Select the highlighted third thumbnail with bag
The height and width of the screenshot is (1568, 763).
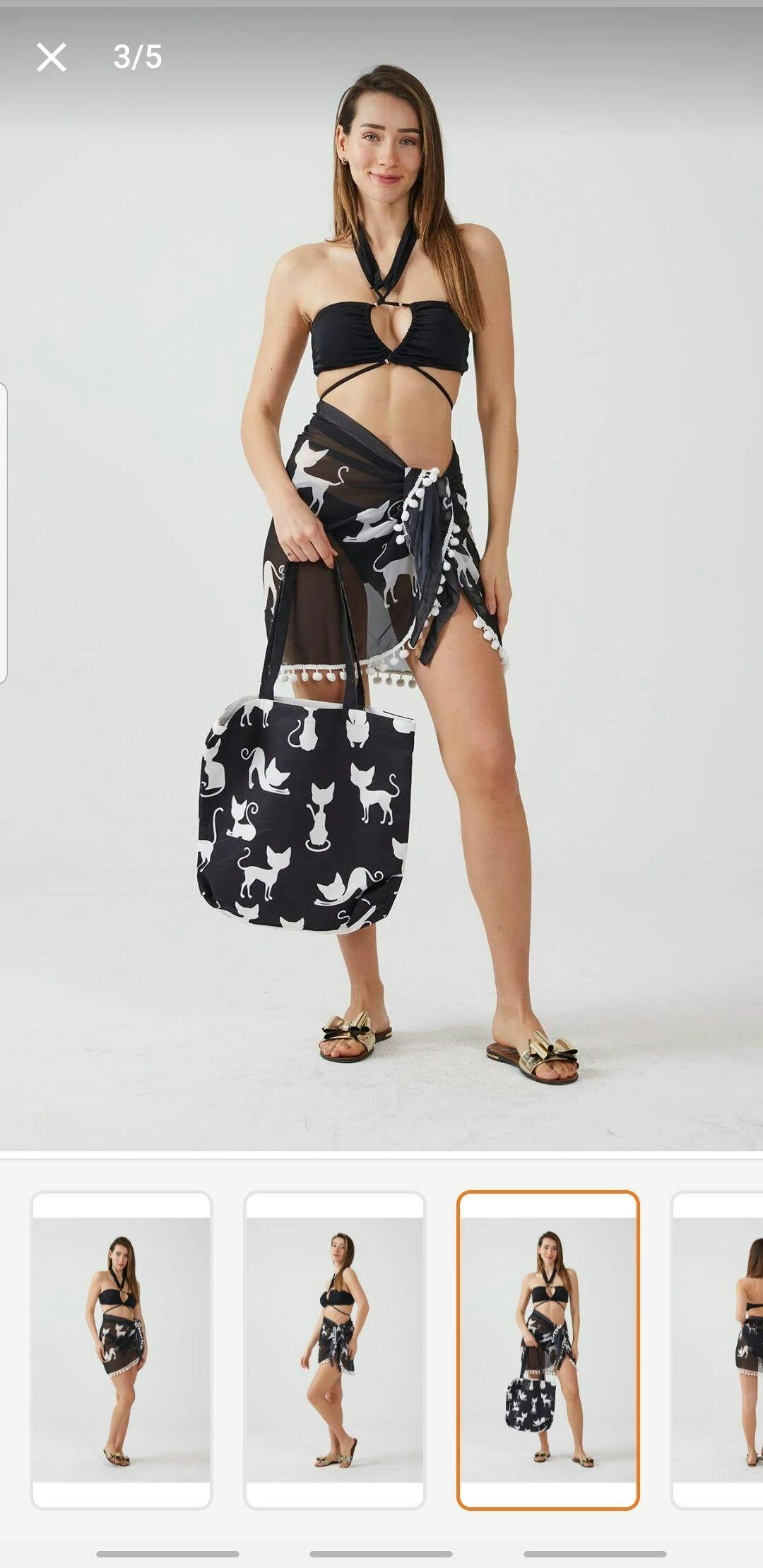(x=548, y=1350)
